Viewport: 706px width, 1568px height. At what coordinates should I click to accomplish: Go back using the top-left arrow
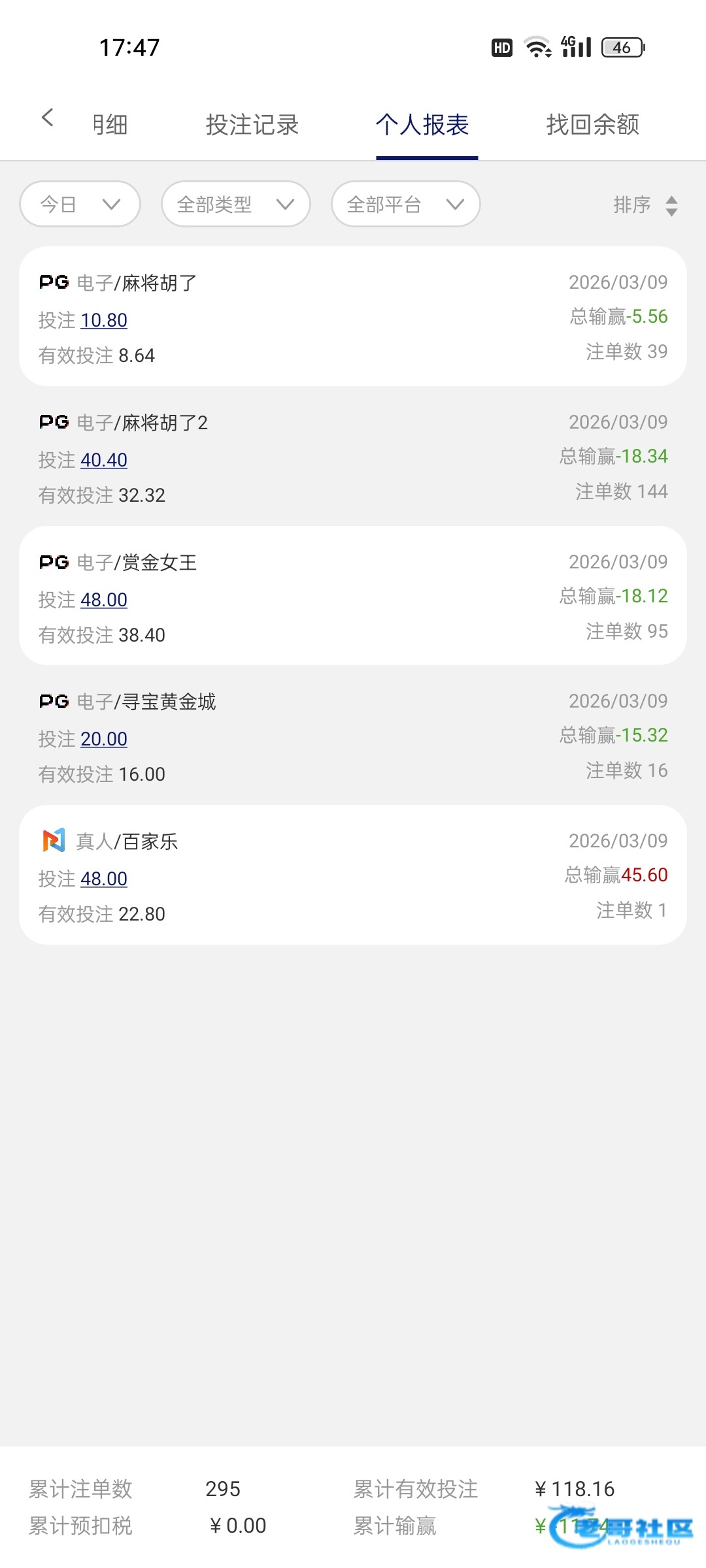coord(47,118)
